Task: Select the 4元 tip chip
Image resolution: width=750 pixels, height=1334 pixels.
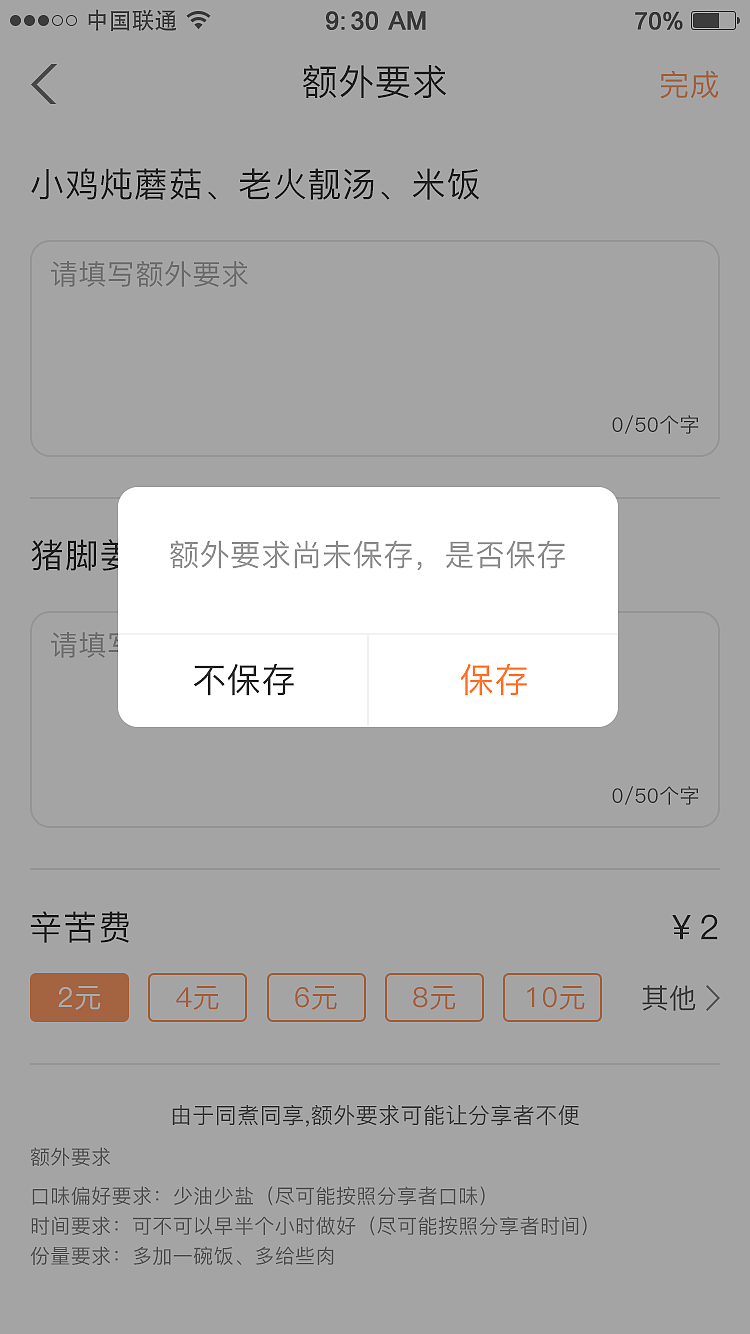Action: point(197,997)
